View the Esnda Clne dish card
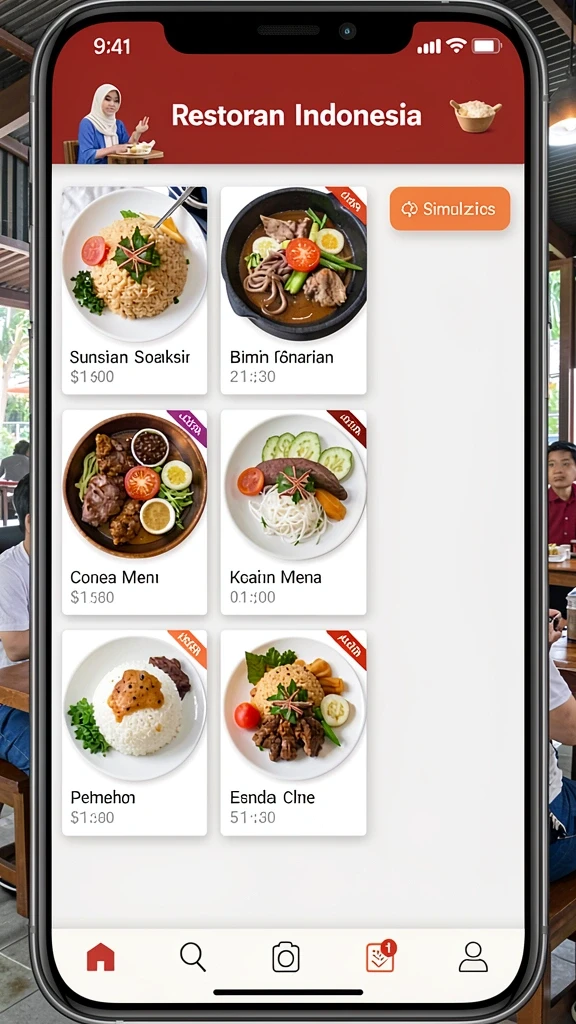Screen dimensions: 576x1024 point(293,733)
